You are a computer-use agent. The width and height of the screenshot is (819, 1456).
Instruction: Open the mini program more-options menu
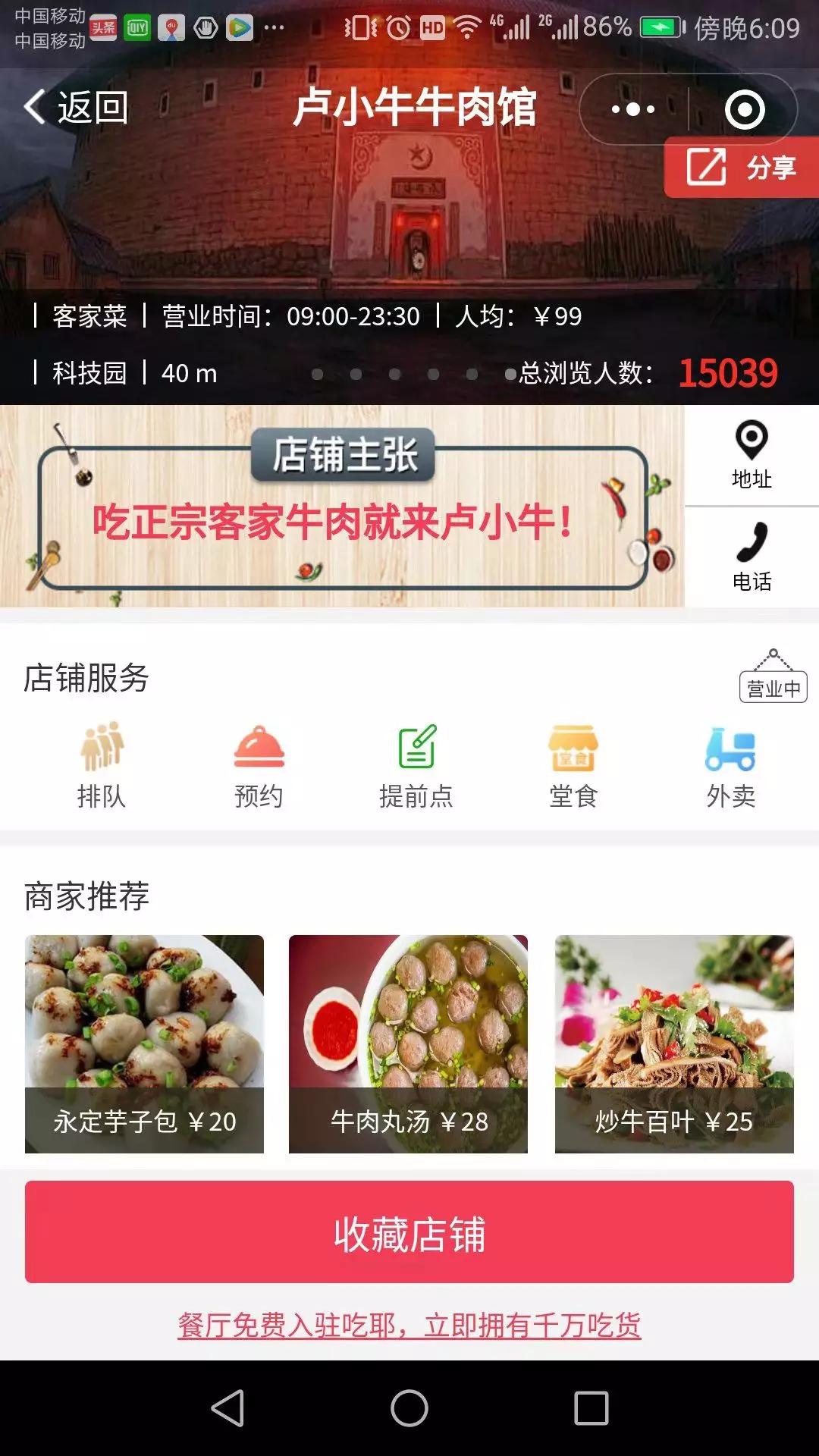click(x=633, y=109)
